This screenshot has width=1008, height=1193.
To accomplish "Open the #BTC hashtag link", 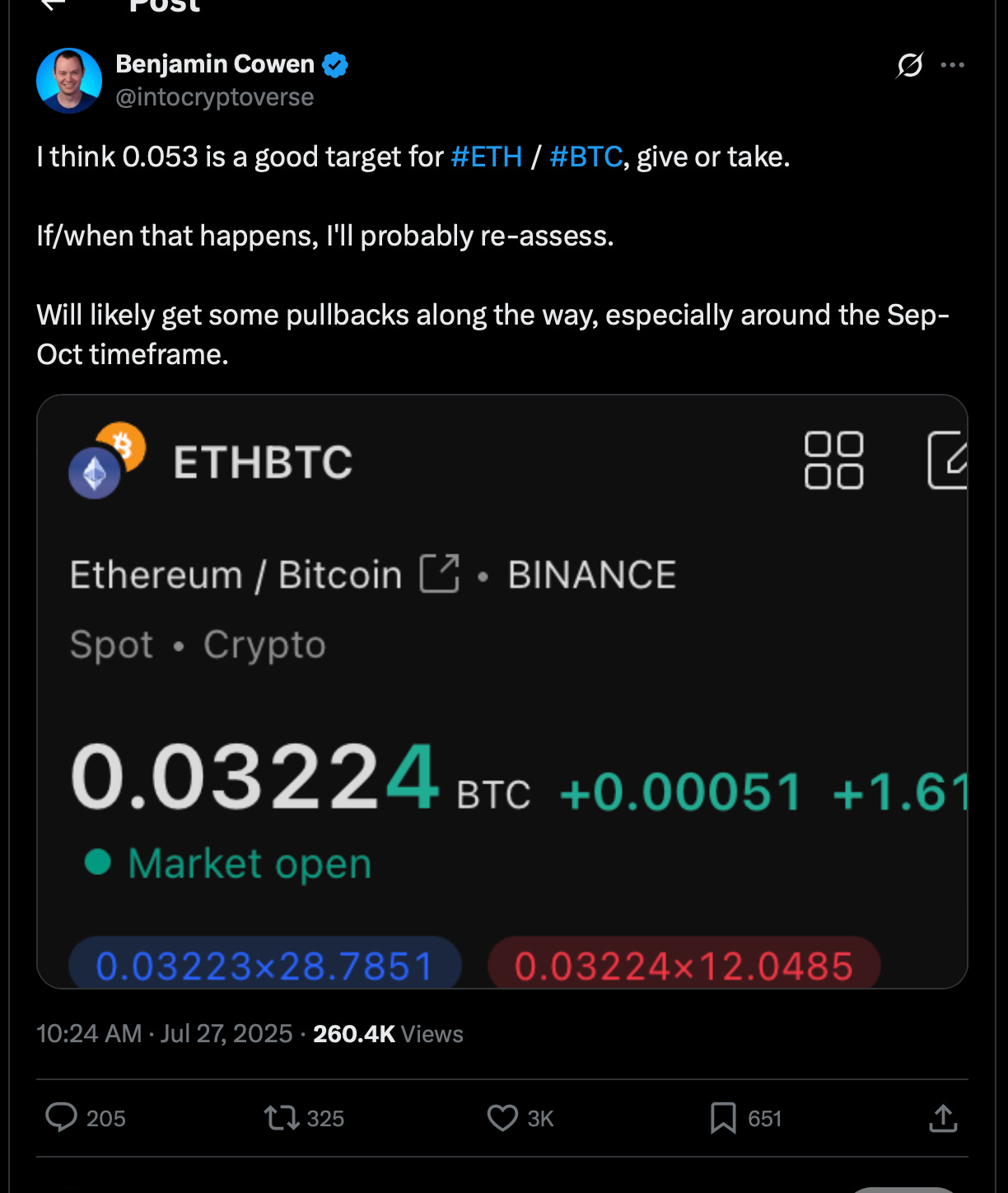I will pyautogui.click(x=586, y=157).
